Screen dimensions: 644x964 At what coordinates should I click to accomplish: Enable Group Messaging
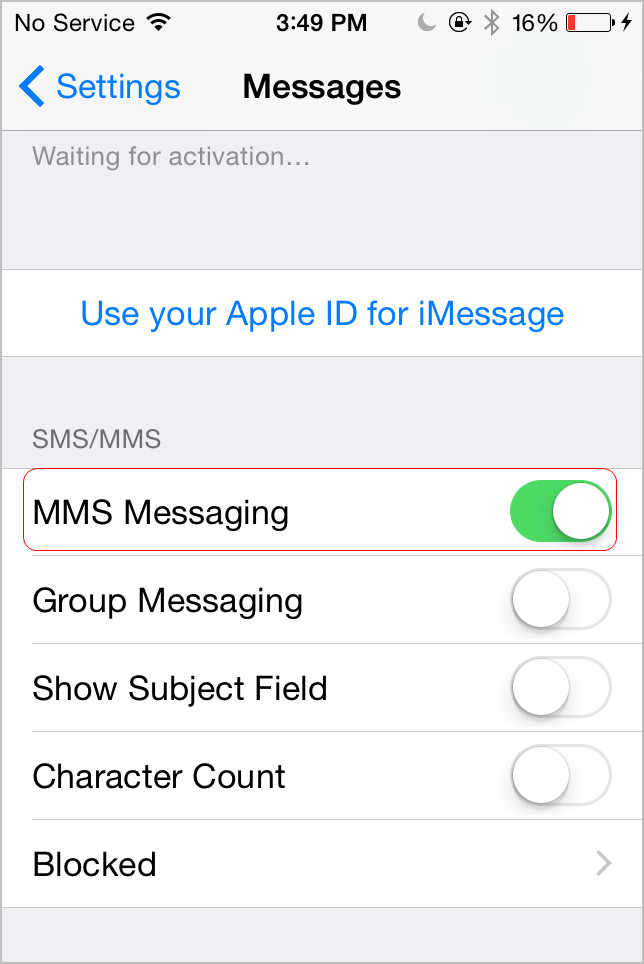click(x=560, y=600)
